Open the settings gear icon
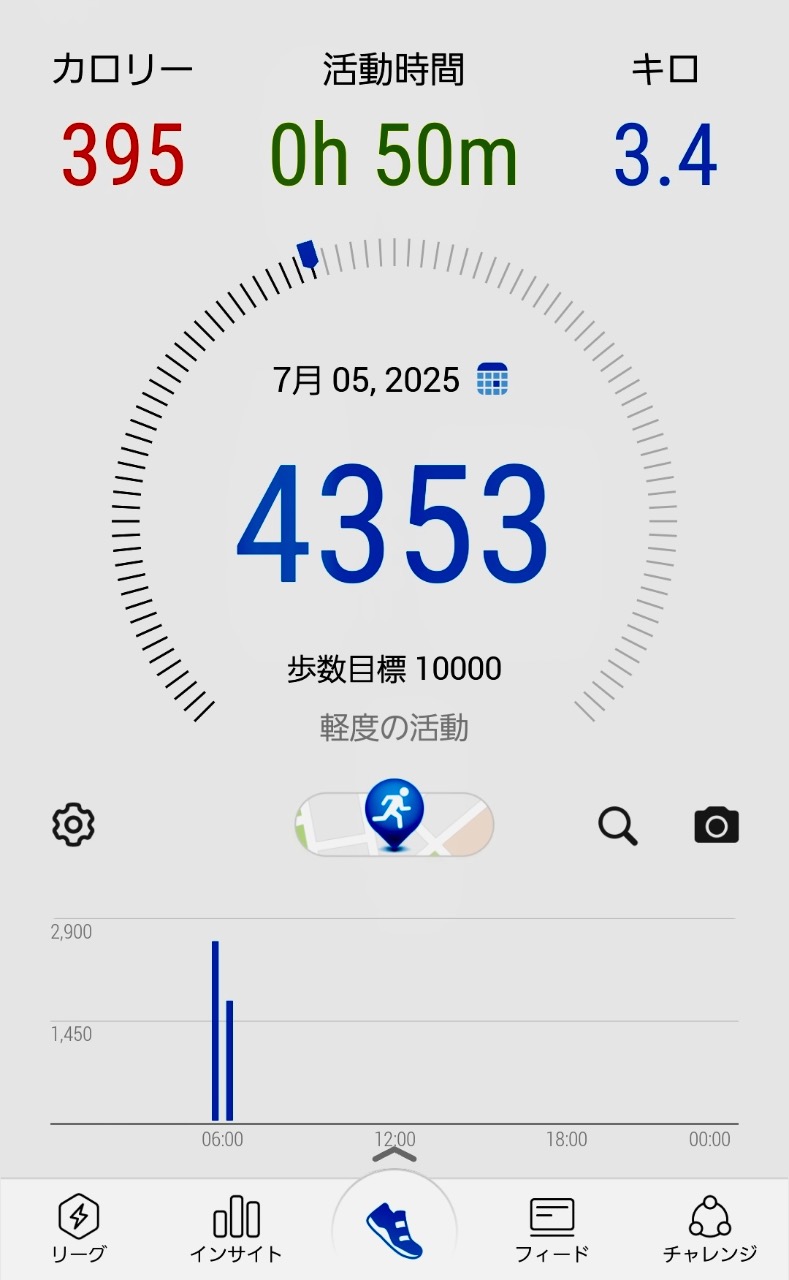Screen dimensions: 789x1280 [73, 825]
